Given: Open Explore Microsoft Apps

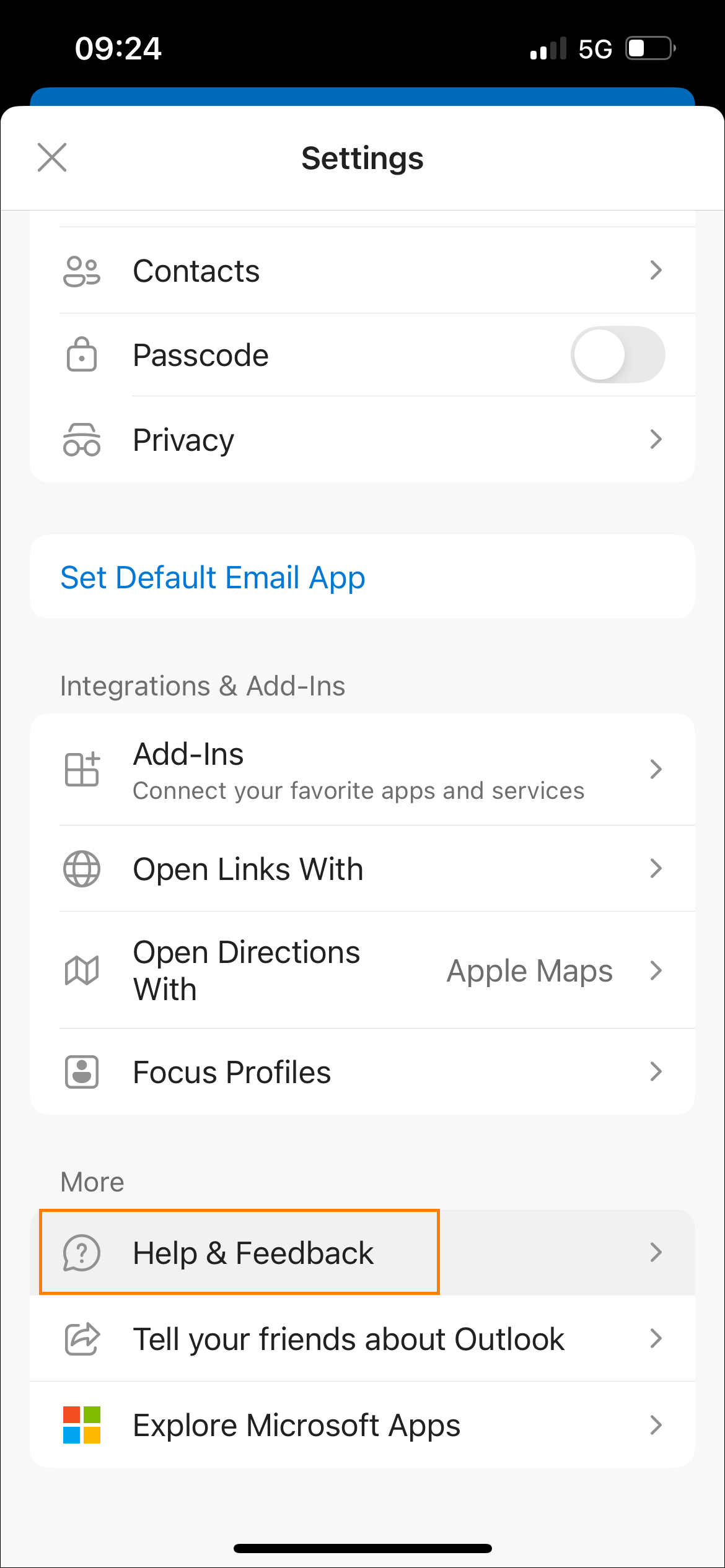Looking at the screenshot, I should tap(362, 1425).
